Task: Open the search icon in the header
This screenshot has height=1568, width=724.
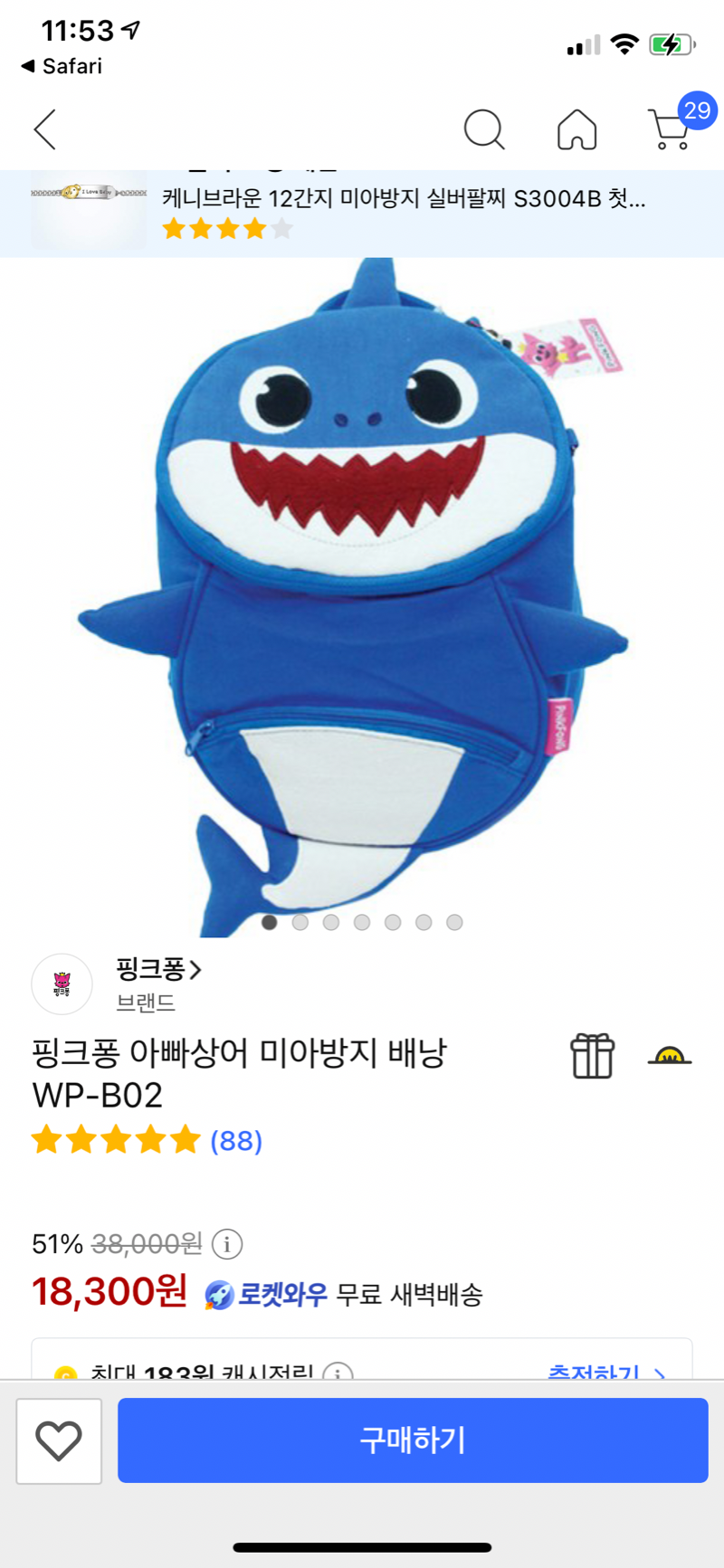Action: 484,129
